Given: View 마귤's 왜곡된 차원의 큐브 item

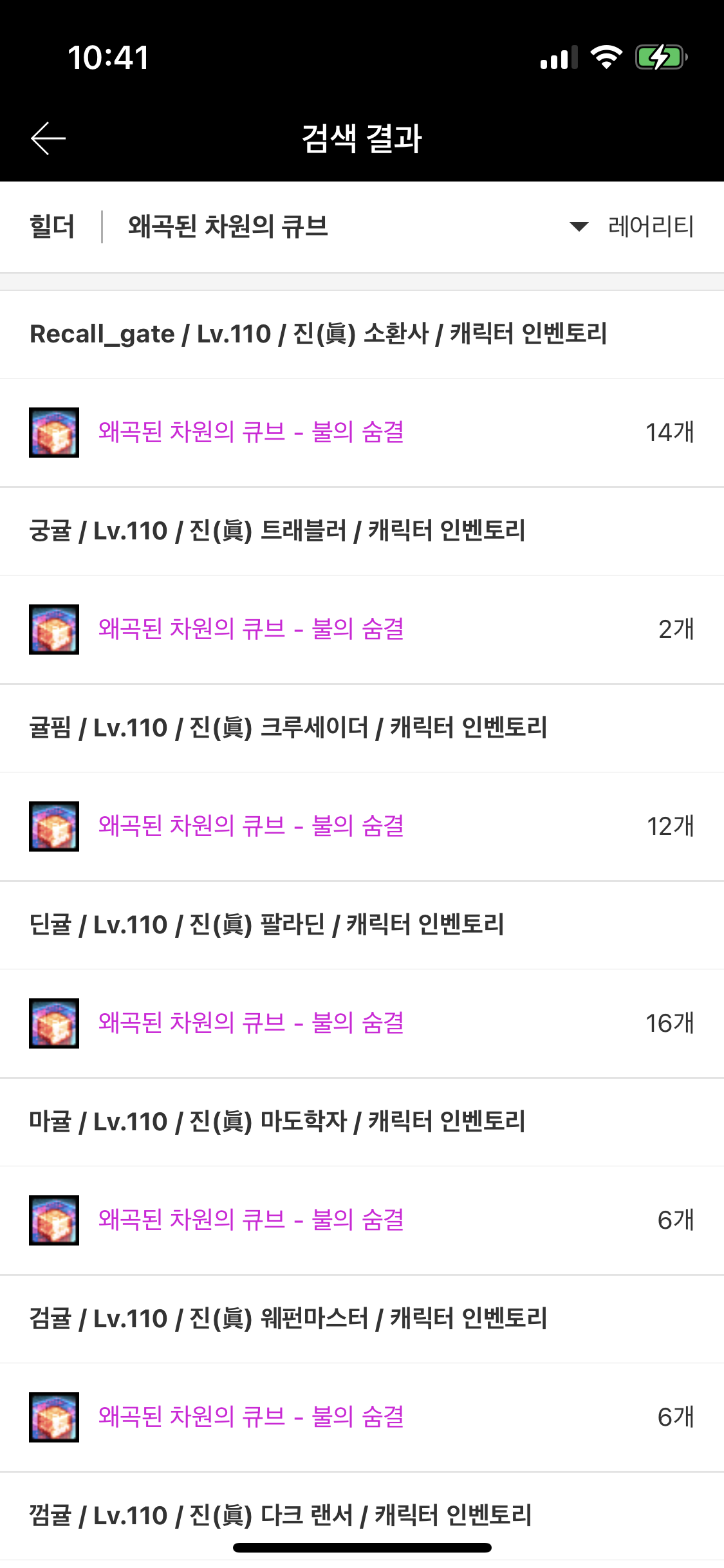Looking at the screenshot, I should pos(362,1220).
